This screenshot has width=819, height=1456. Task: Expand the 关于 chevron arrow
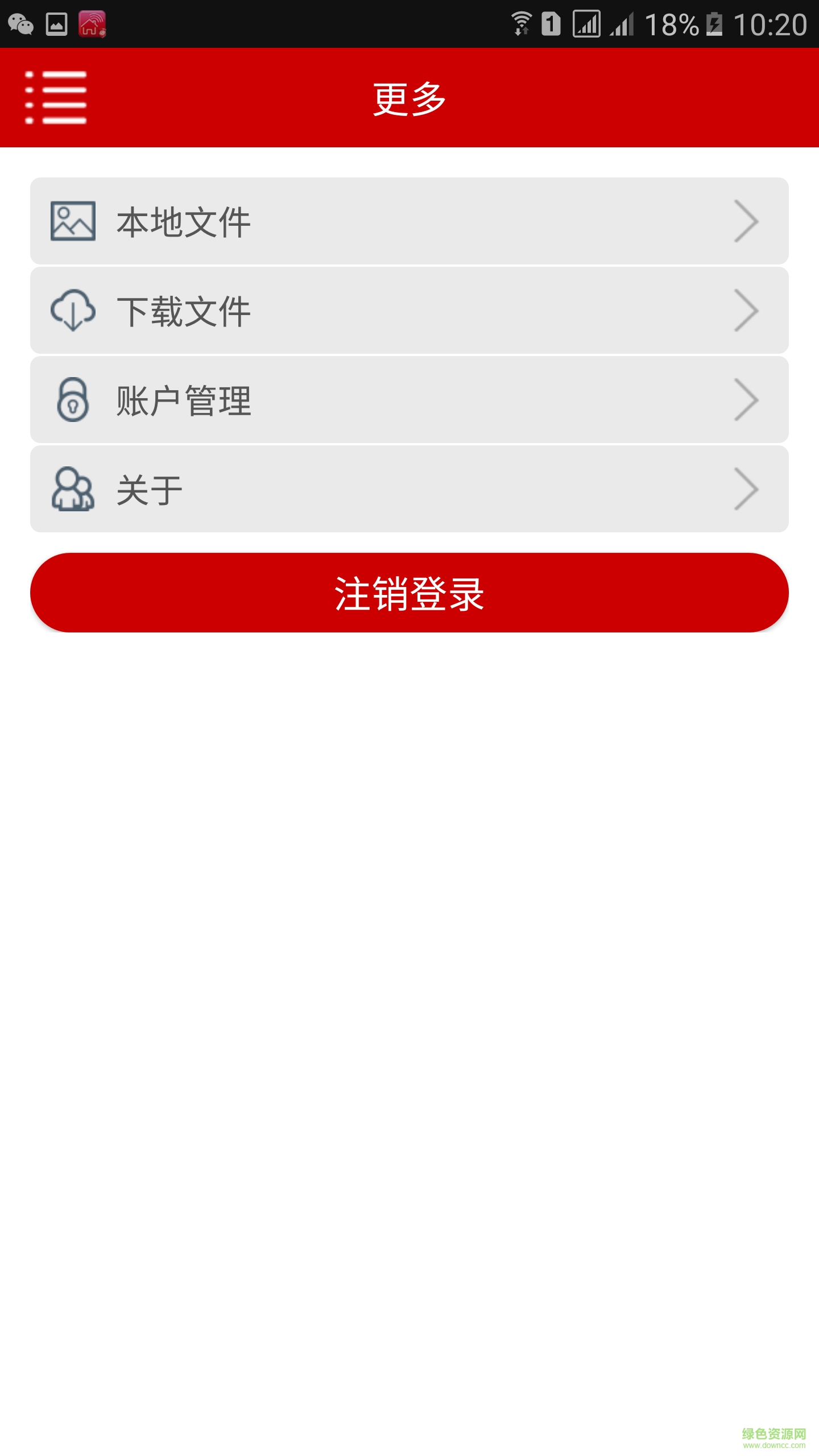(747, 490)
